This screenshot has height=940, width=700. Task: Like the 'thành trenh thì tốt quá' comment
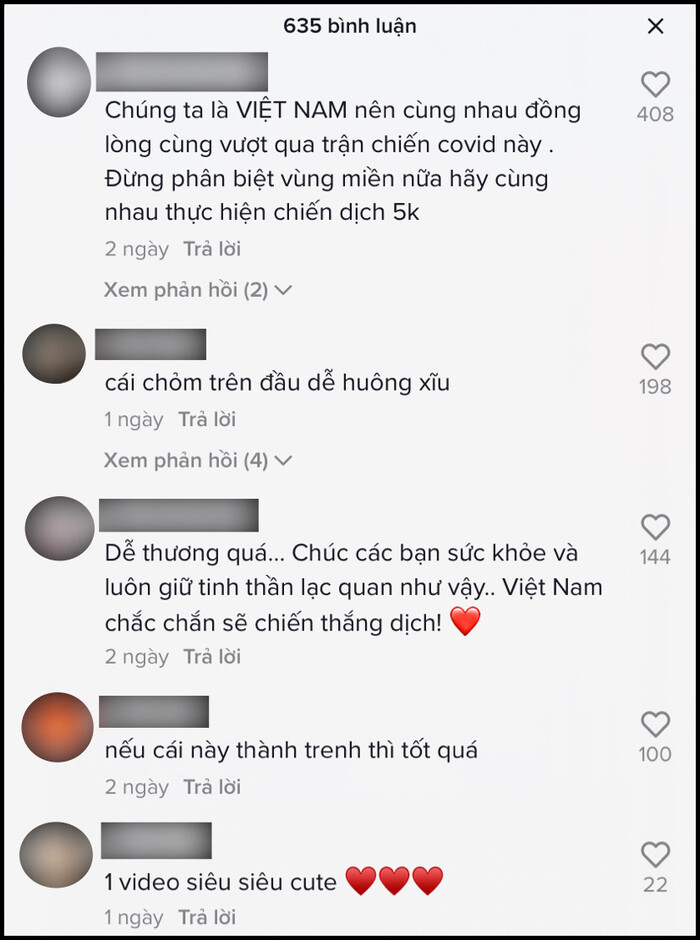click(655, 724)
